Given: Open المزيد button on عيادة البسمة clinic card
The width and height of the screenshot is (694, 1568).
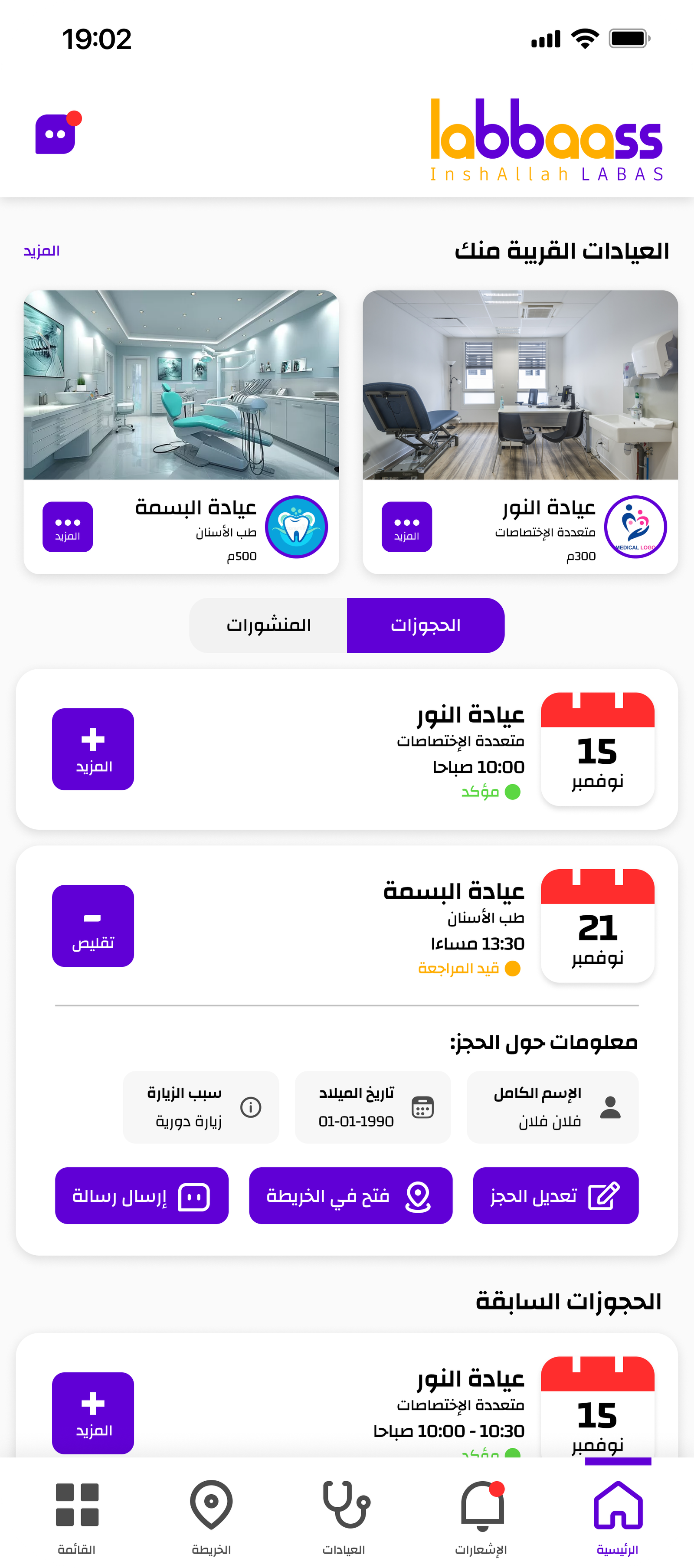Looking at the screenshot, I should (68, 527).
